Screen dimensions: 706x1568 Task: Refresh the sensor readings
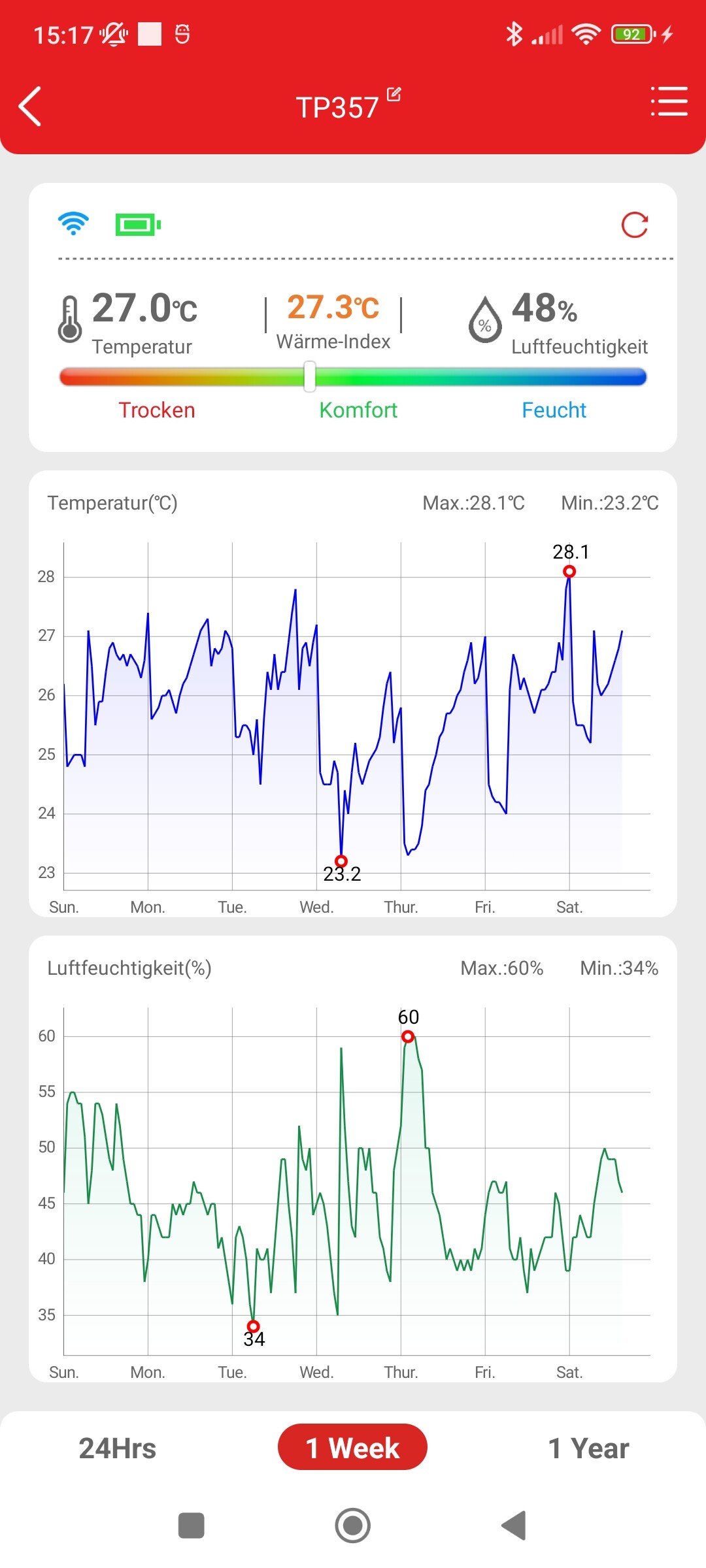click(x=634, y=225)
